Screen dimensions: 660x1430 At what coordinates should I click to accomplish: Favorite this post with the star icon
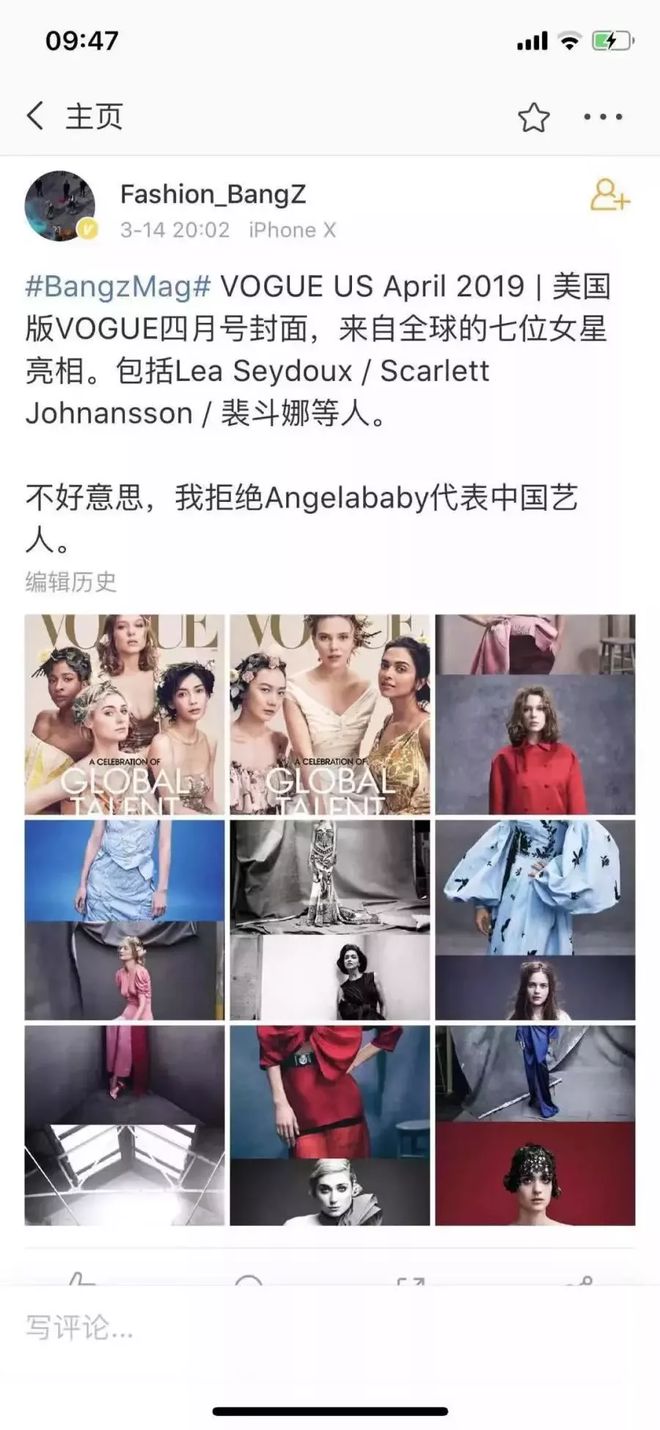pyautogui.click(x=533, y=118)
